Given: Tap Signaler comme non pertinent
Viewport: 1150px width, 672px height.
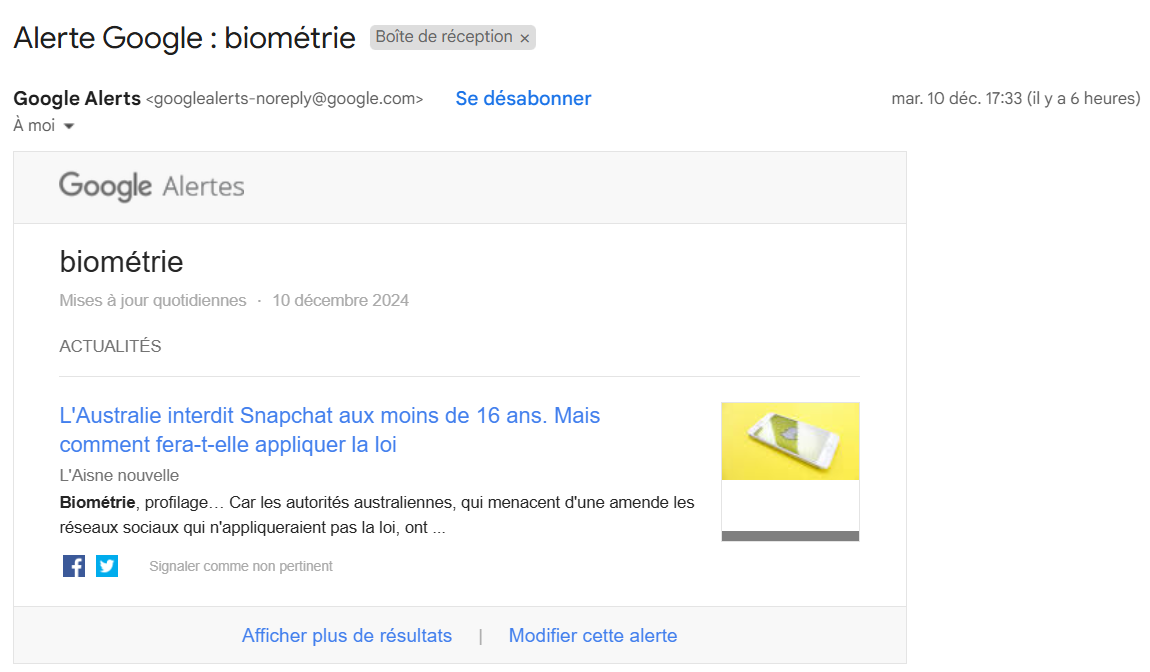Looking at the screenshot, I should [240, 566].
